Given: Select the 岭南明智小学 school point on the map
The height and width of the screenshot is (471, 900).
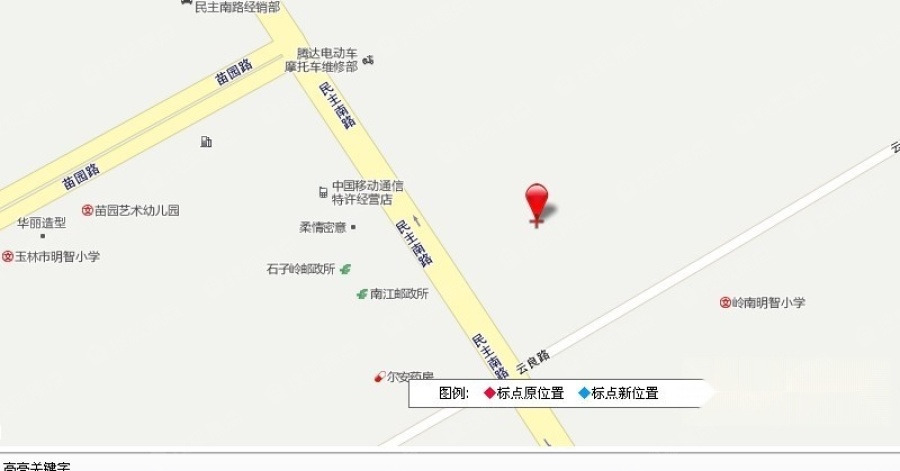Looking at the screenshot, I should tap(725, 302).
